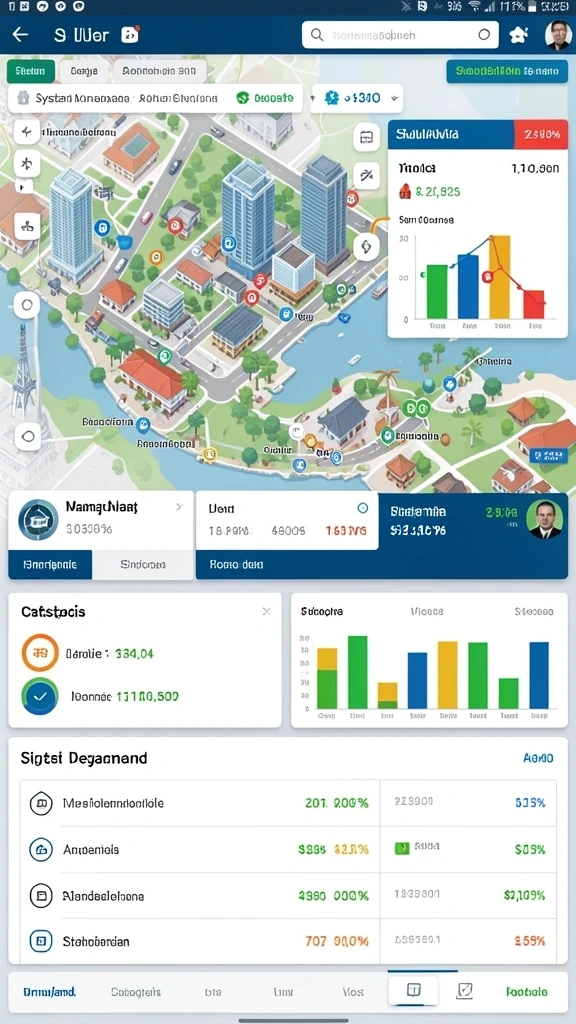
Task: Open the Aoido link beside Sigtsi Degacnand
Action: click(538, 758)
